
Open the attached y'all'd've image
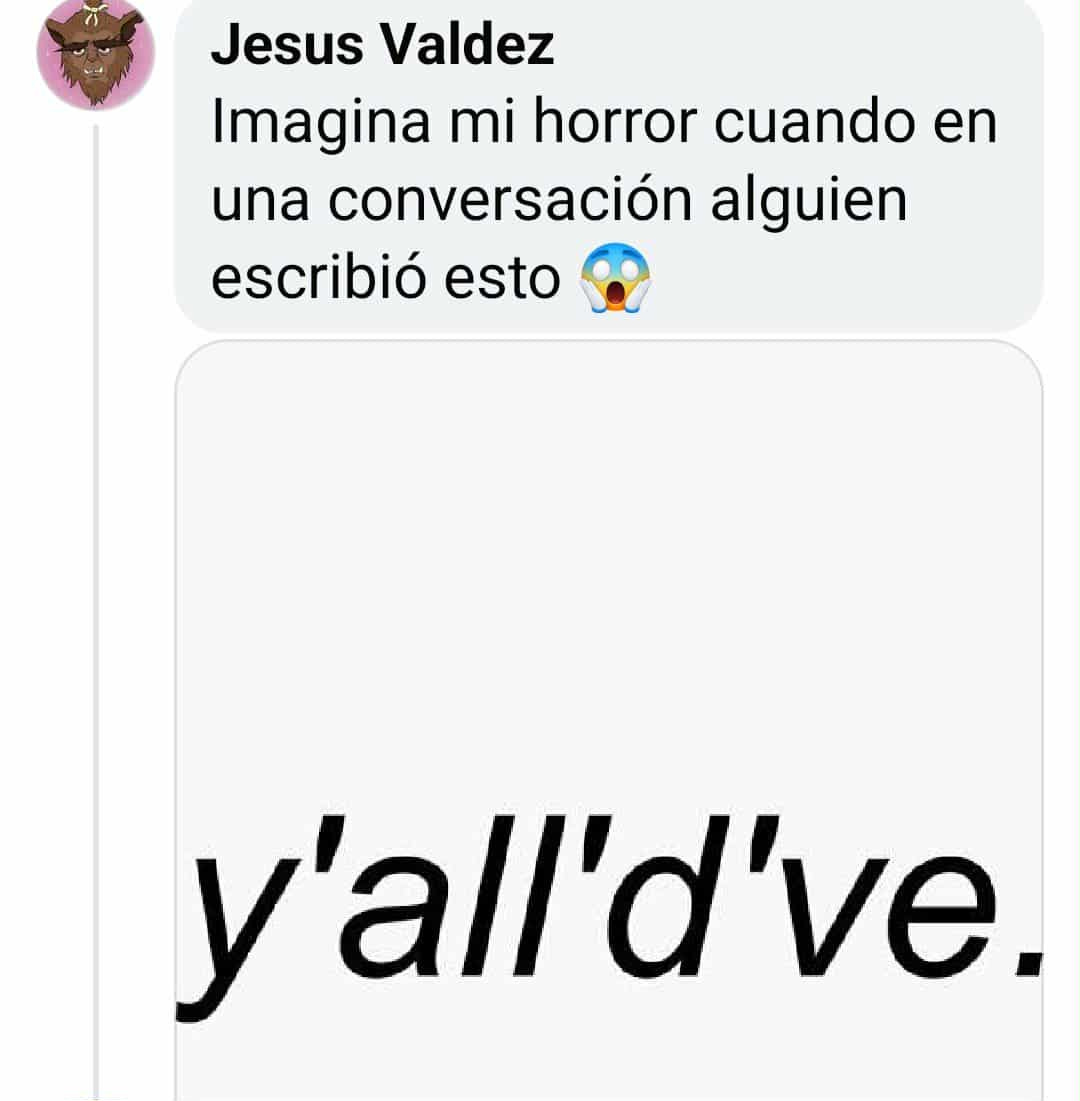[x=608, y=720]
